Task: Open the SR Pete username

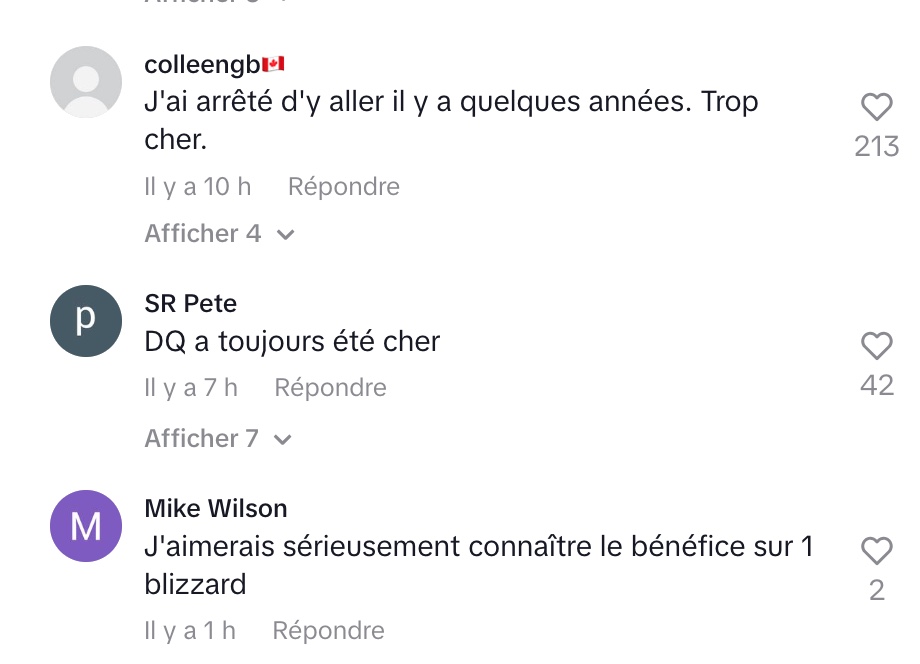Action: click(191, 303)
